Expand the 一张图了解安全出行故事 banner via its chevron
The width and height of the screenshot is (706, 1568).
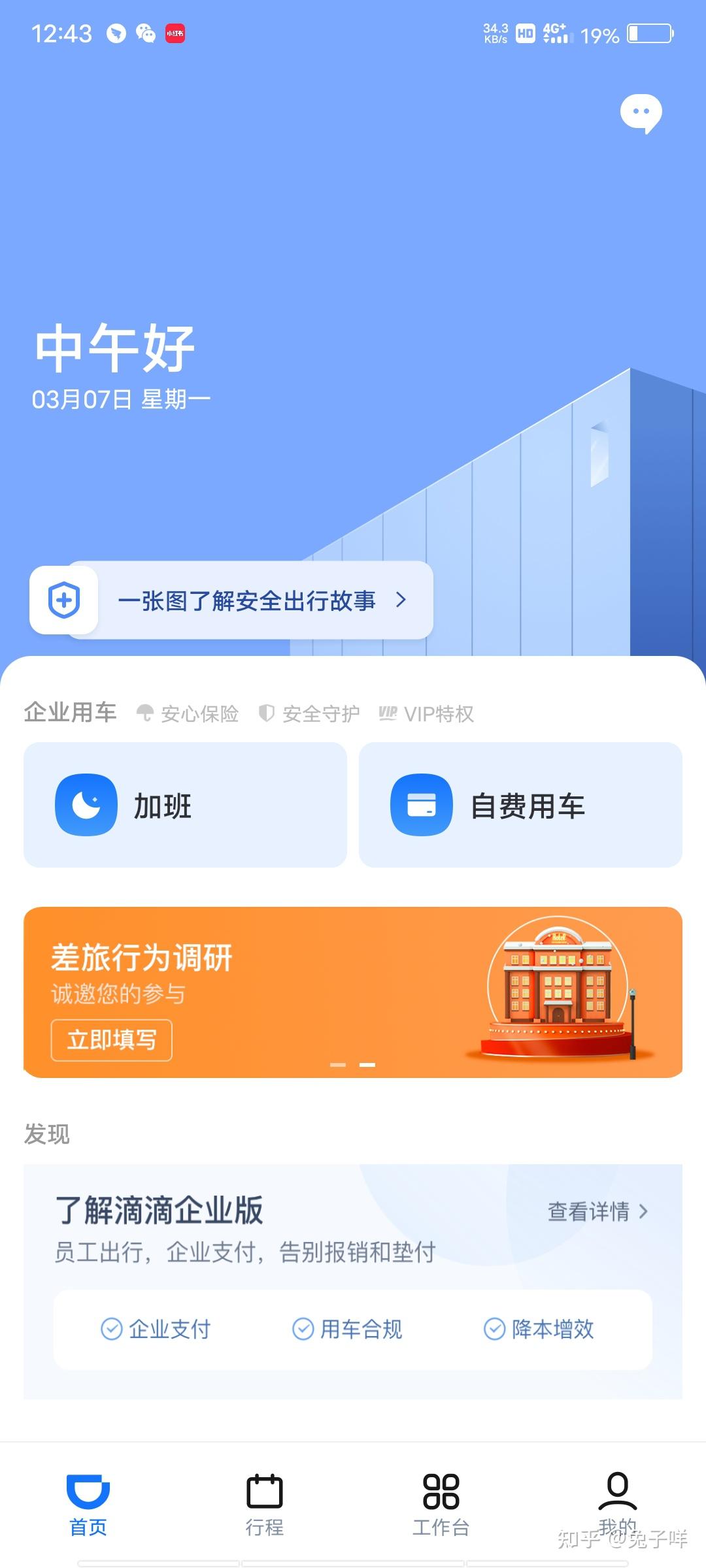[x=401, y=600]
